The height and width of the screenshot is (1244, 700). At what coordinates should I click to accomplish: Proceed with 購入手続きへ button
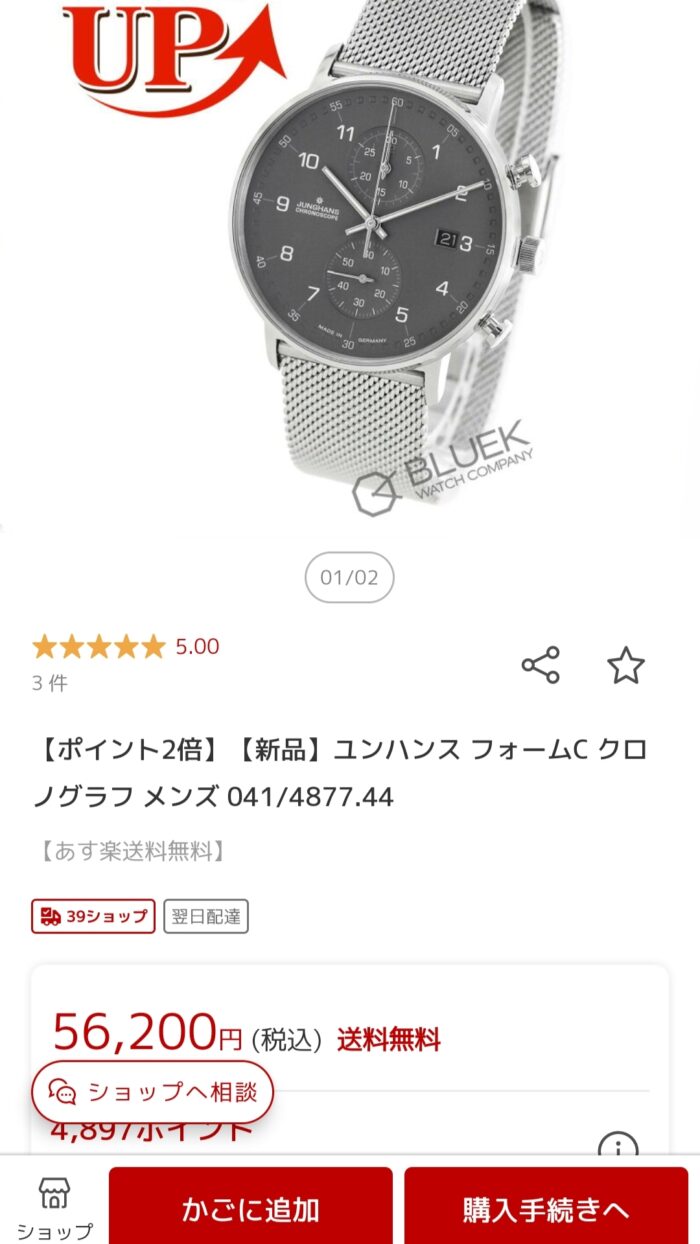coord(546,1208)
